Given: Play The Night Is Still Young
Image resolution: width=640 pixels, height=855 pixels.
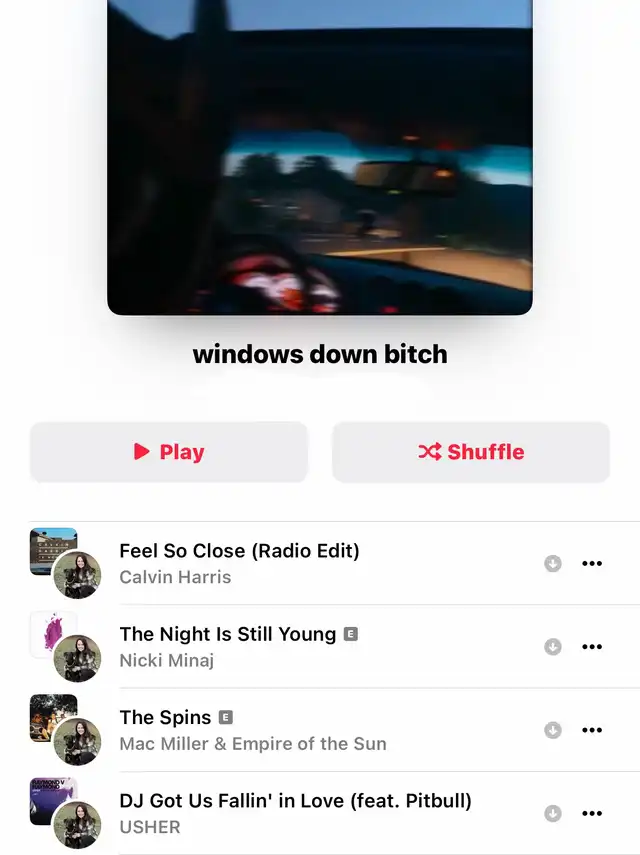Looking at the screenshot, I should tap(227, 634).
